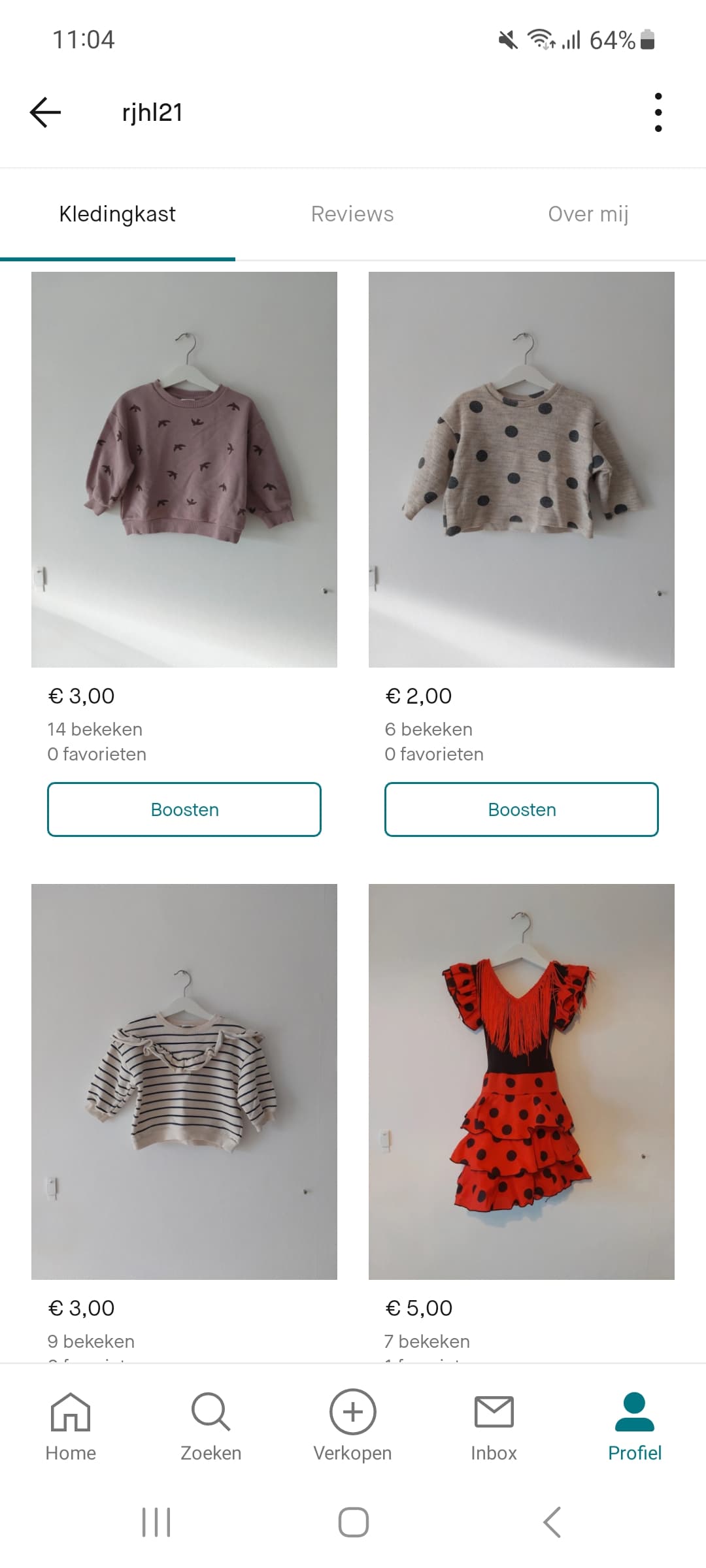Viewport: 706px width, 1568px height.
Task: Go to the Home tab
Action: tap(71, 1426)
